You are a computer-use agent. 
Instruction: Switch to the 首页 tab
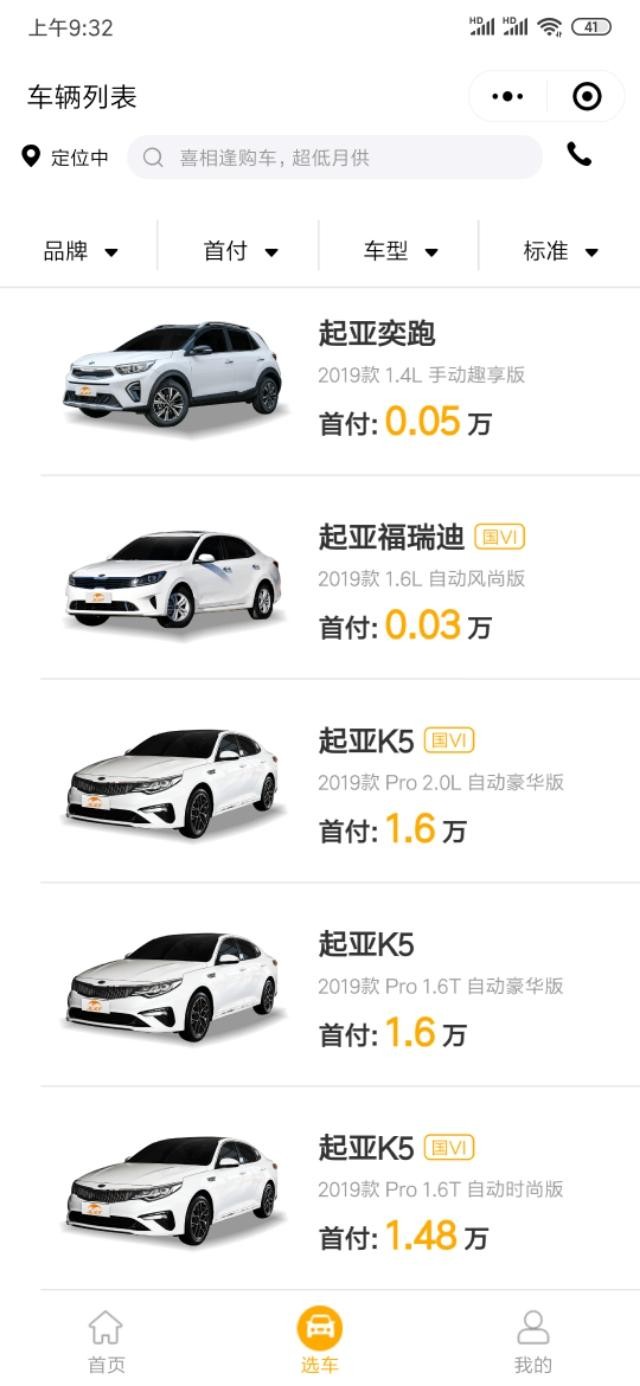(x=106, y=1341)
